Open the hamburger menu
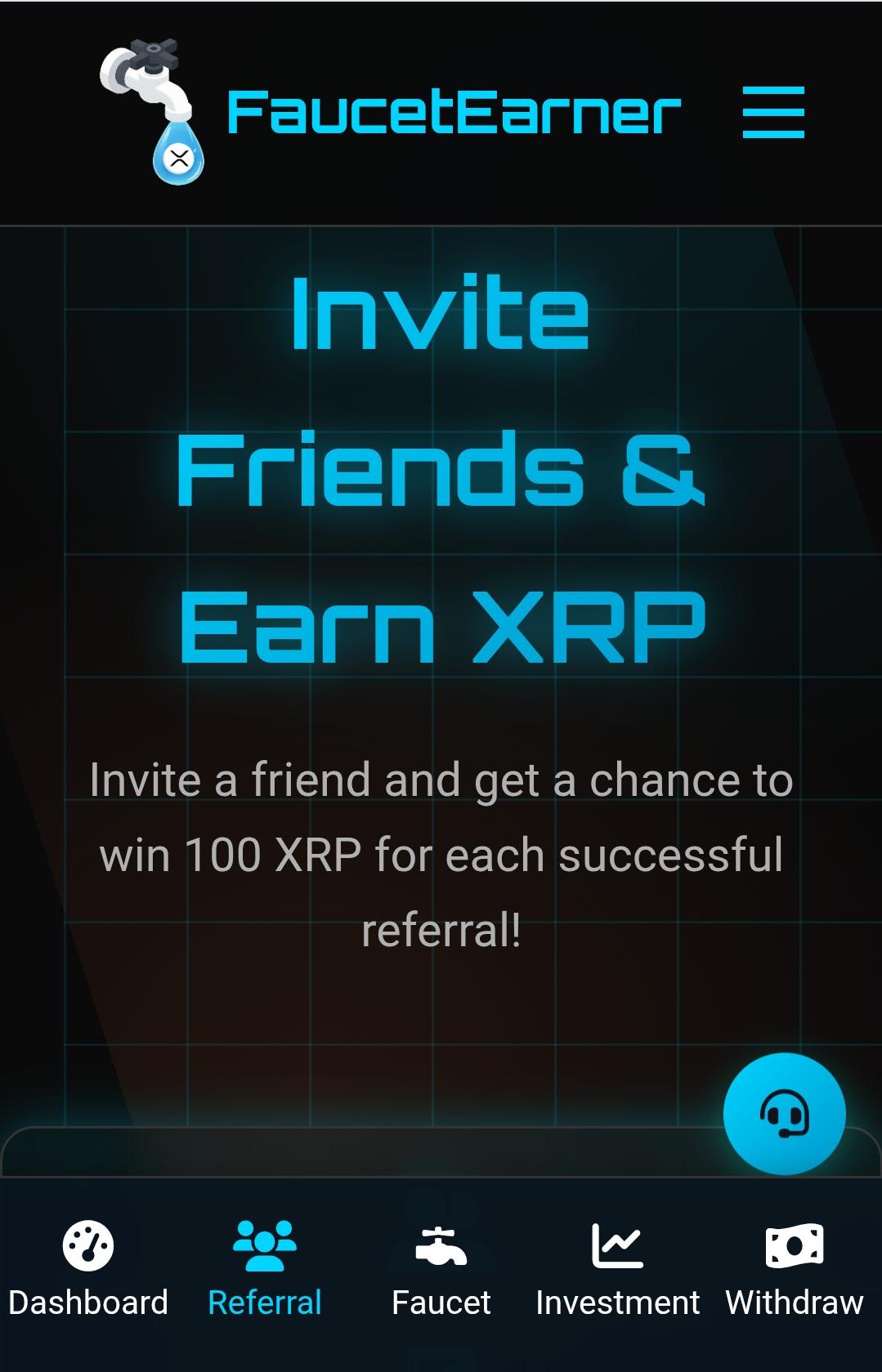882x1372 pixels. tap(772, 112)
